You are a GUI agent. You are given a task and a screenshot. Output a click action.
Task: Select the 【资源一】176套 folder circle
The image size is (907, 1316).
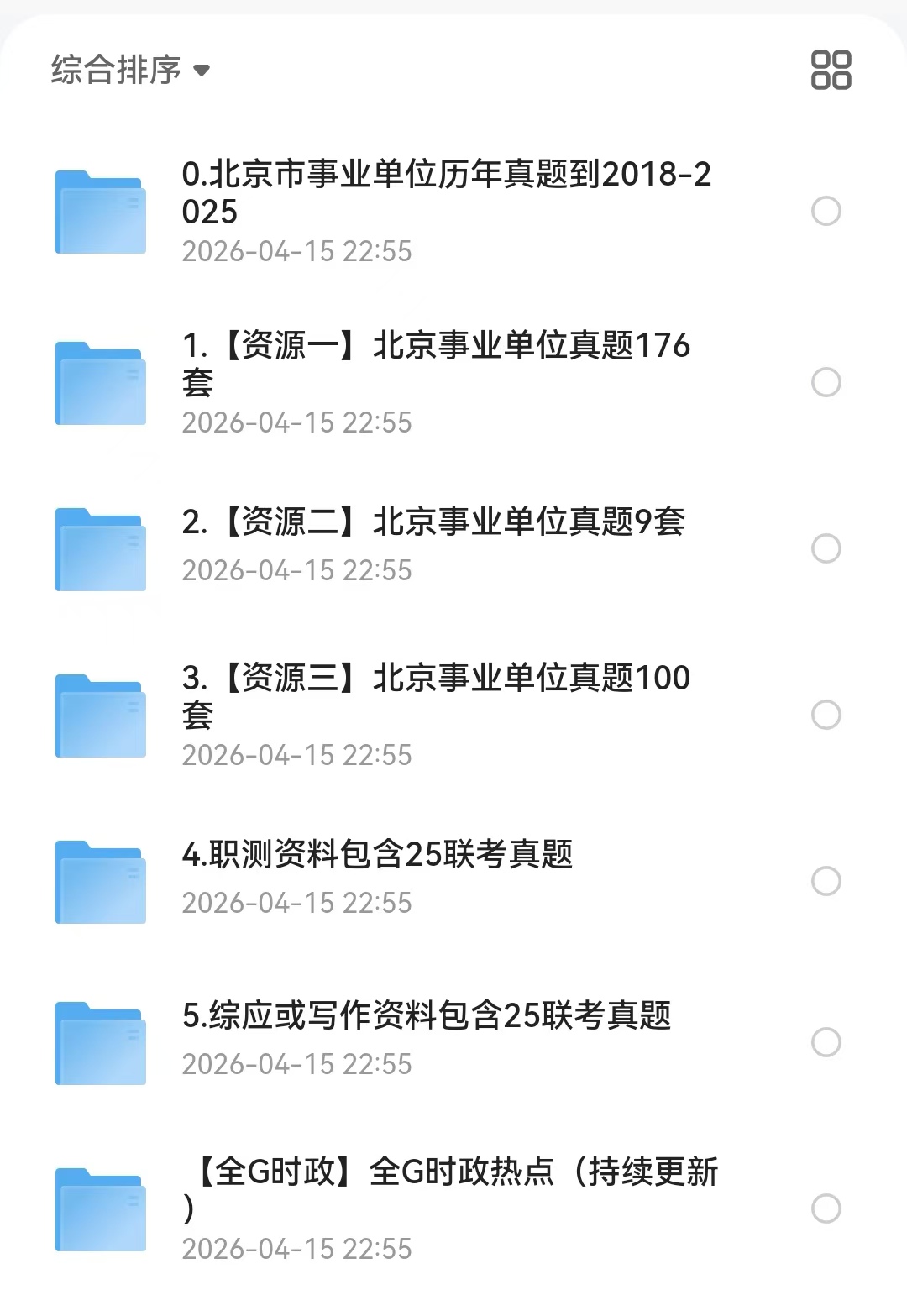pyautogui.click(x=826, y=382)
